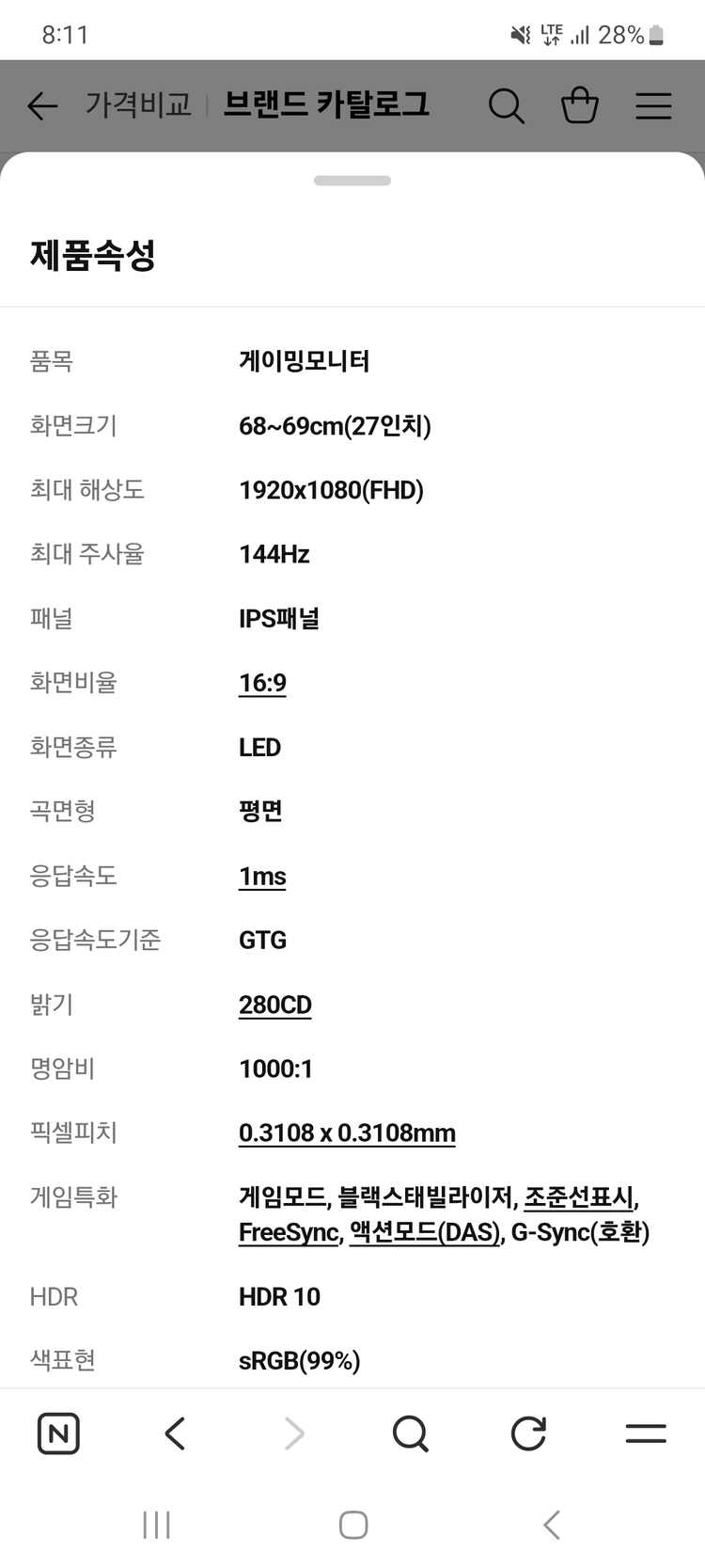Image resolution: width=705 pixels, height=1568 pixels.
Task: Tap the 1ms response time link
Action: pyautogui.click(x=261, y=876)
